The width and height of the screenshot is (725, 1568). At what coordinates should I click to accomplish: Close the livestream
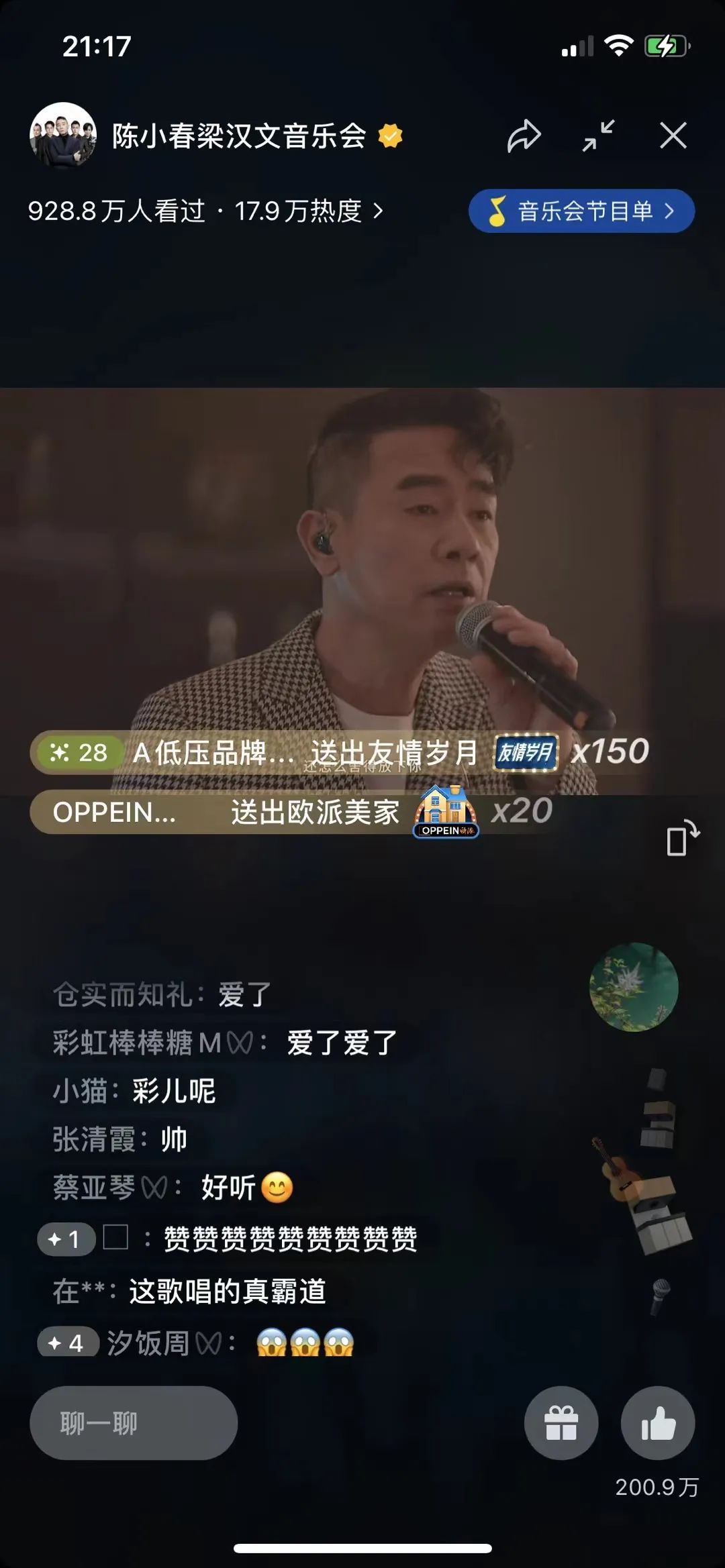673,136
